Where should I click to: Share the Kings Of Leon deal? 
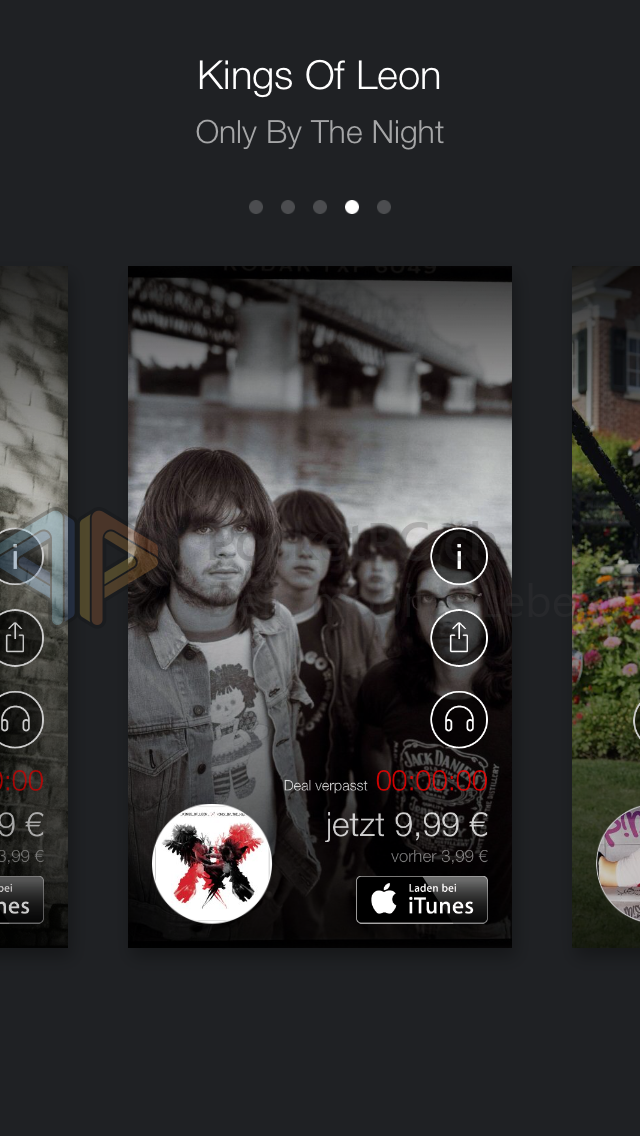click(x=459, y=638)
